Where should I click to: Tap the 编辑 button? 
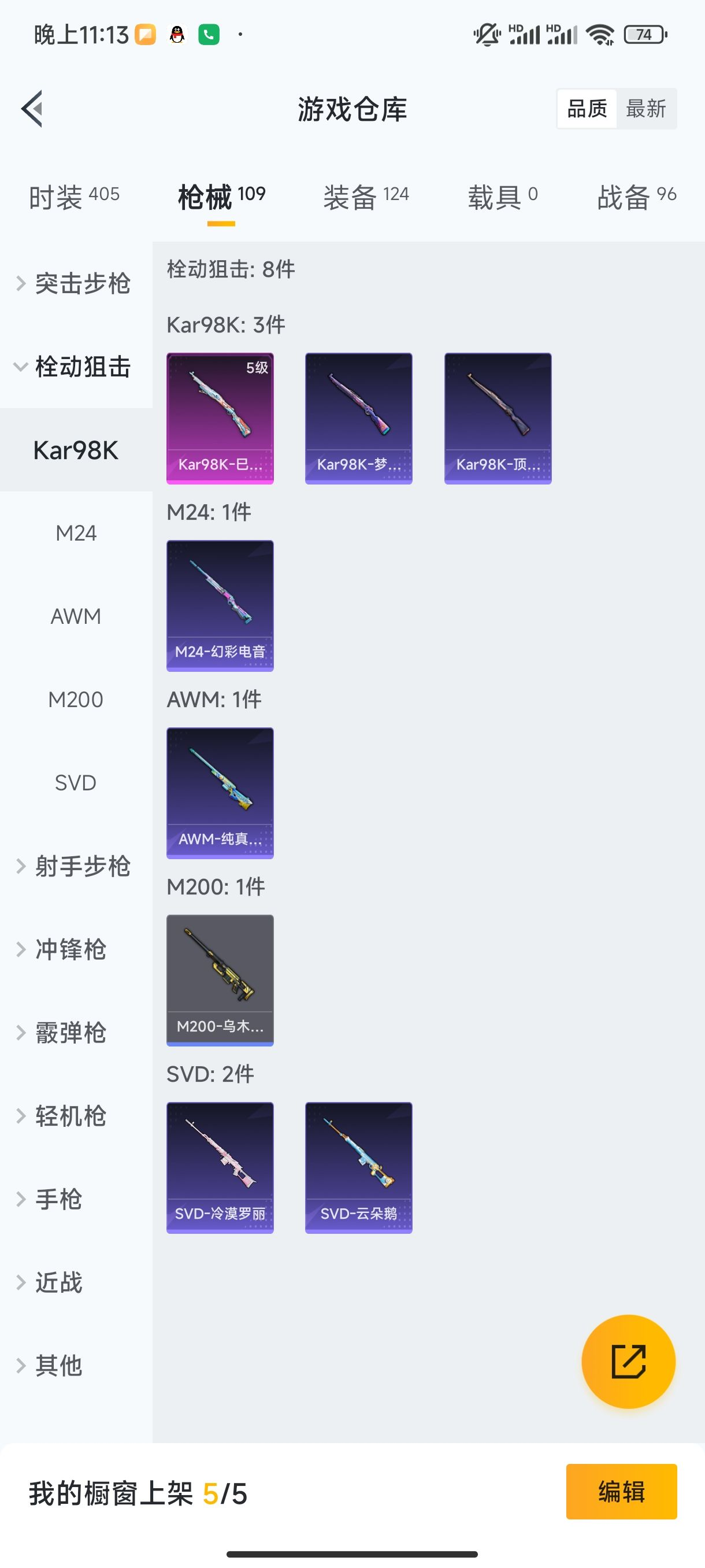(621, 1492)
